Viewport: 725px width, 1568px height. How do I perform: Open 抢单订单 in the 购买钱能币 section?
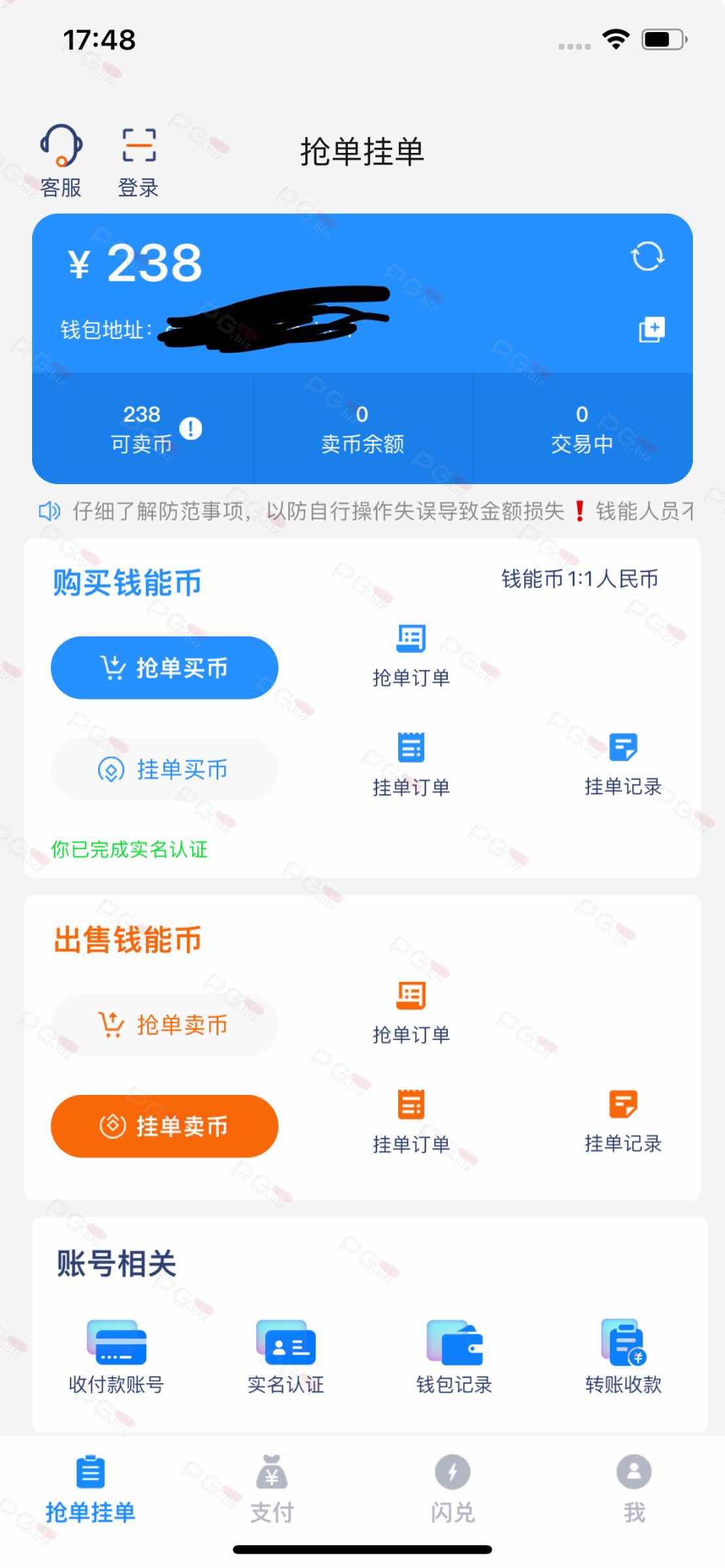(411, 655)
